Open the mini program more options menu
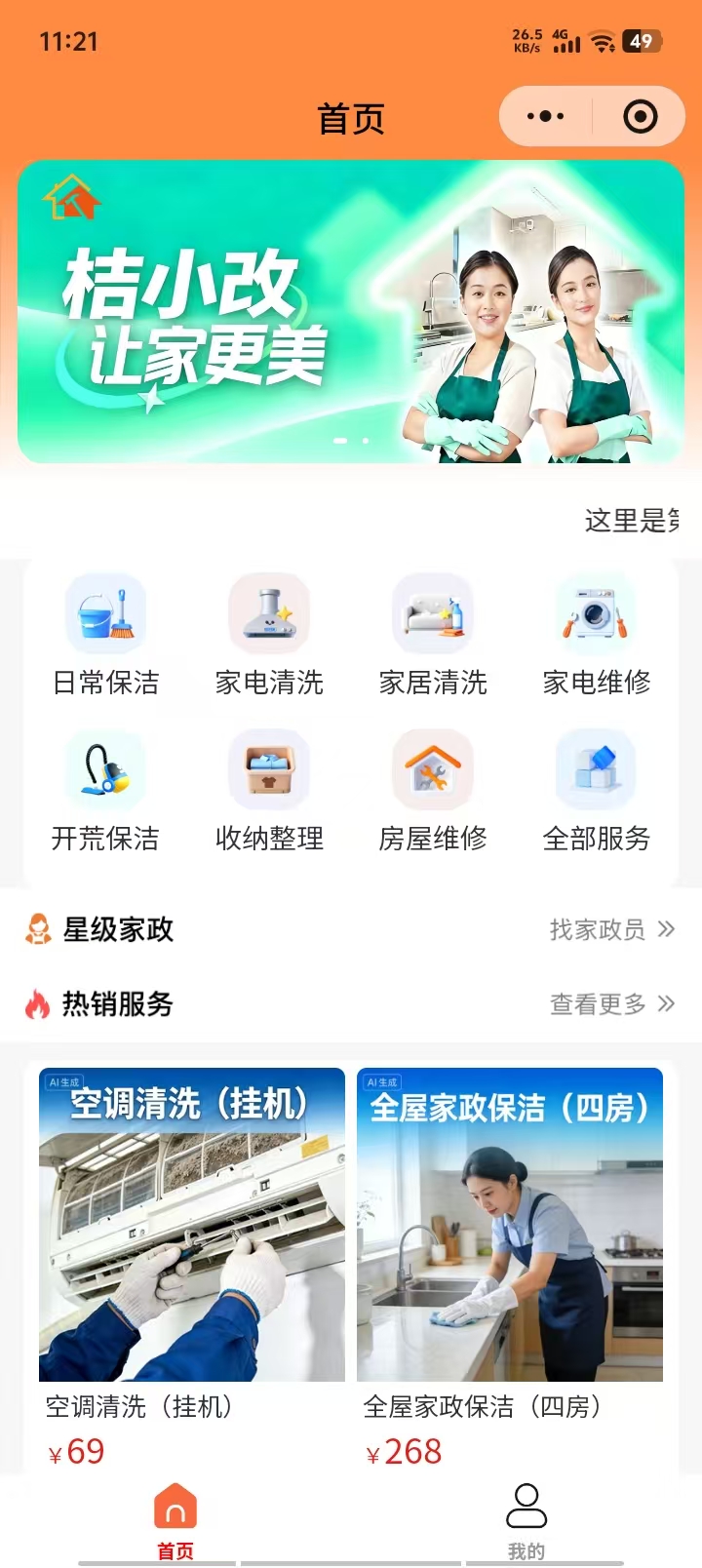 545,117
